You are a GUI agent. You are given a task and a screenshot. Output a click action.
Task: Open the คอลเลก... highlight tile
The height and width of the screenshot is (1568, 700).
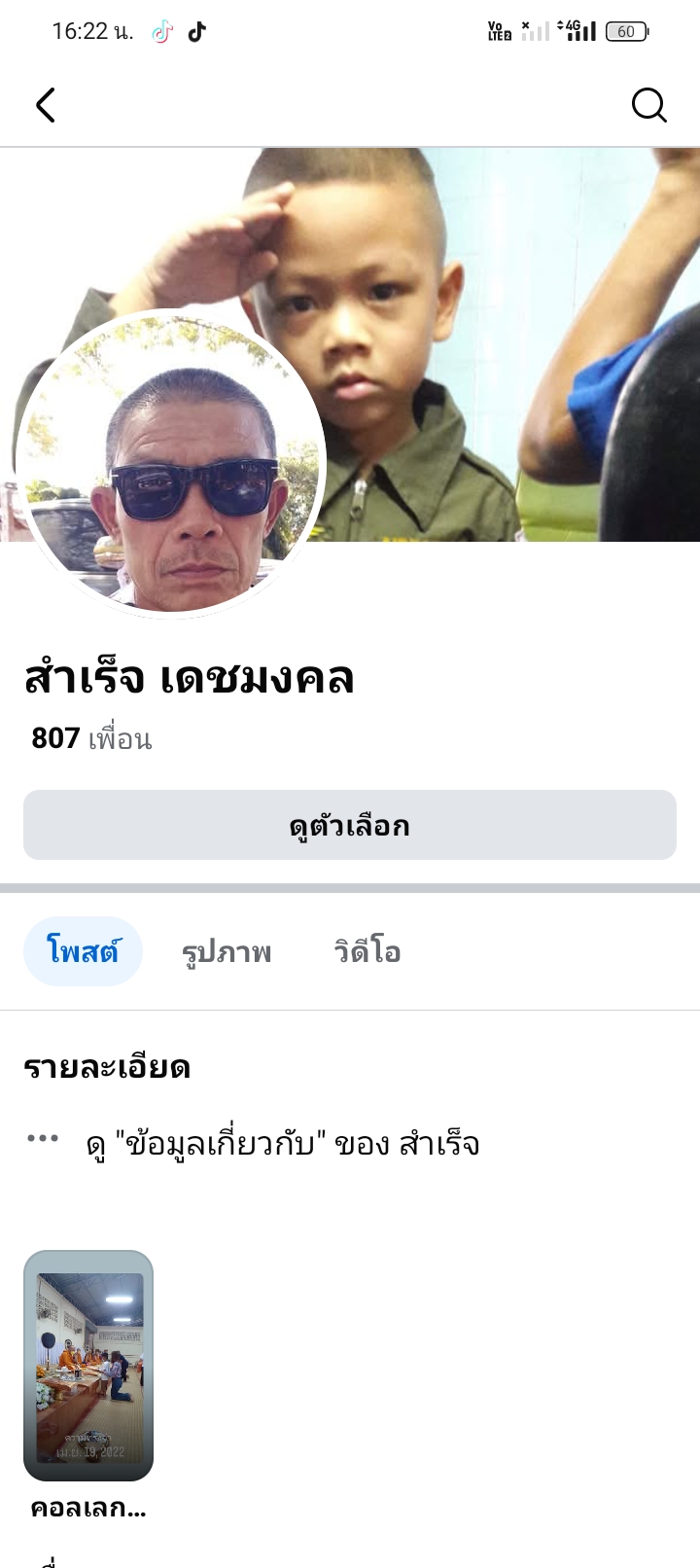(x=88, y=1365)
